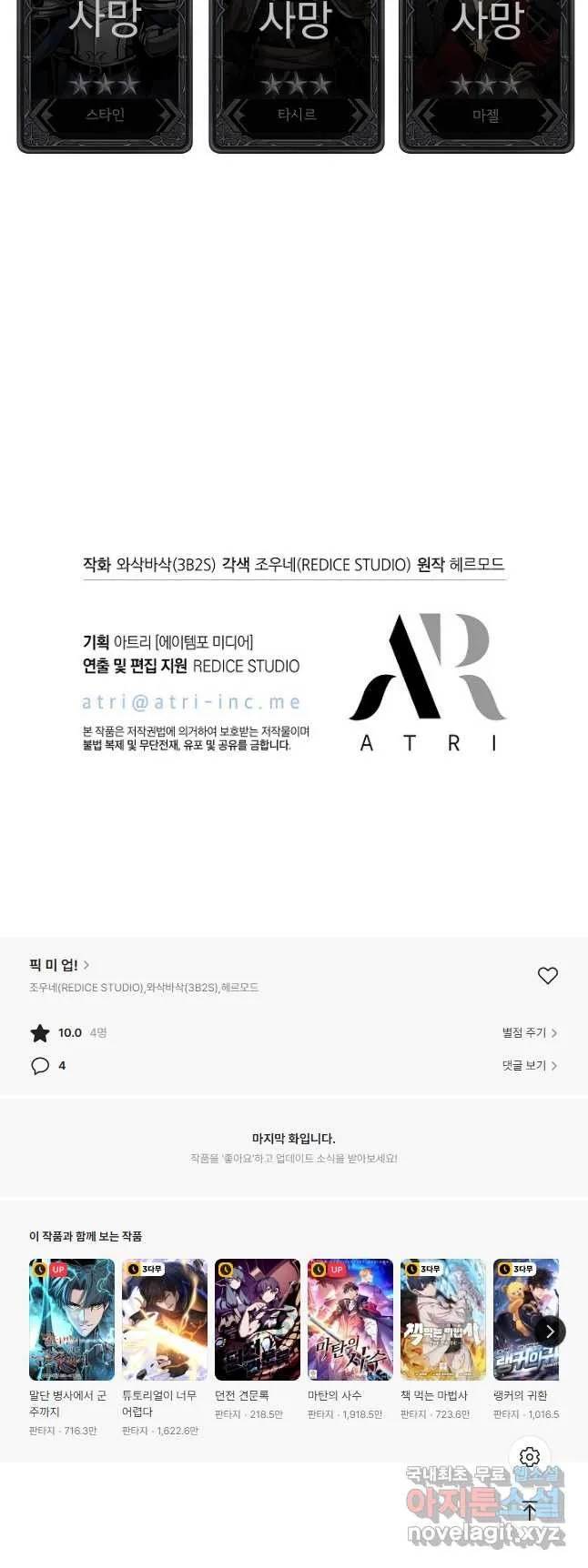Image resolution: width=588 pixels, height=1568 pixels.
Task: Like this series with the heart icon
Action: (547, 975)
